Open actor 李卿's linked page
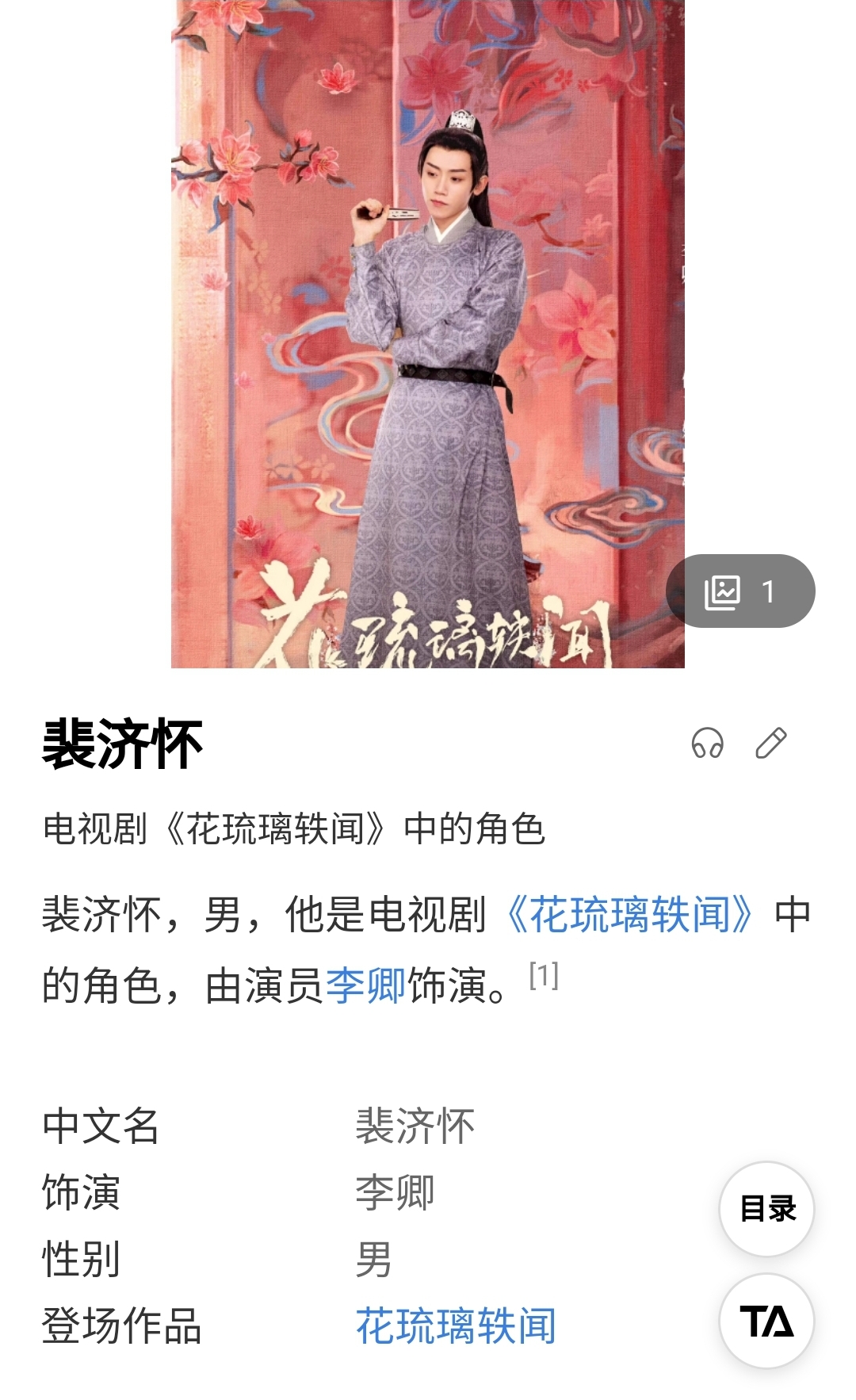The width and height of the screenshot is (856, 1400). click(365, 986)
